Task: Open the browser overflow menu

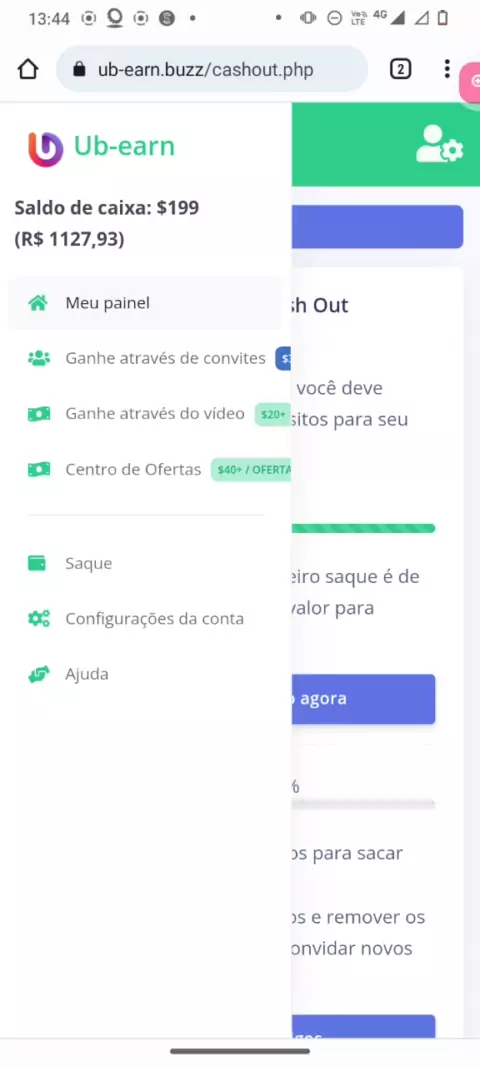Action: pyautogui.click(x=447, y=69)
